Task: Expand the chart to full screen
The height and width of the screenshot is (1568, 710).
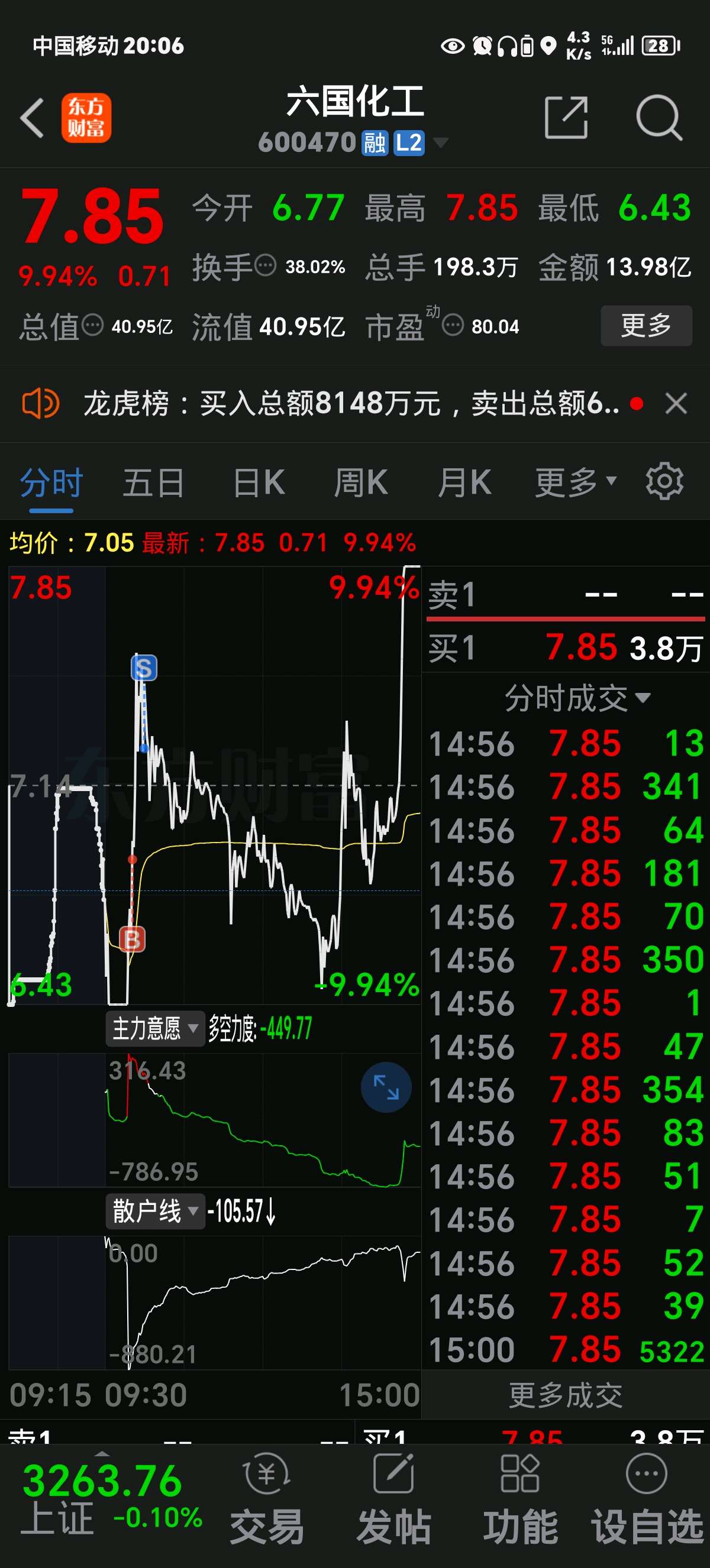Action: (386, 1087)
